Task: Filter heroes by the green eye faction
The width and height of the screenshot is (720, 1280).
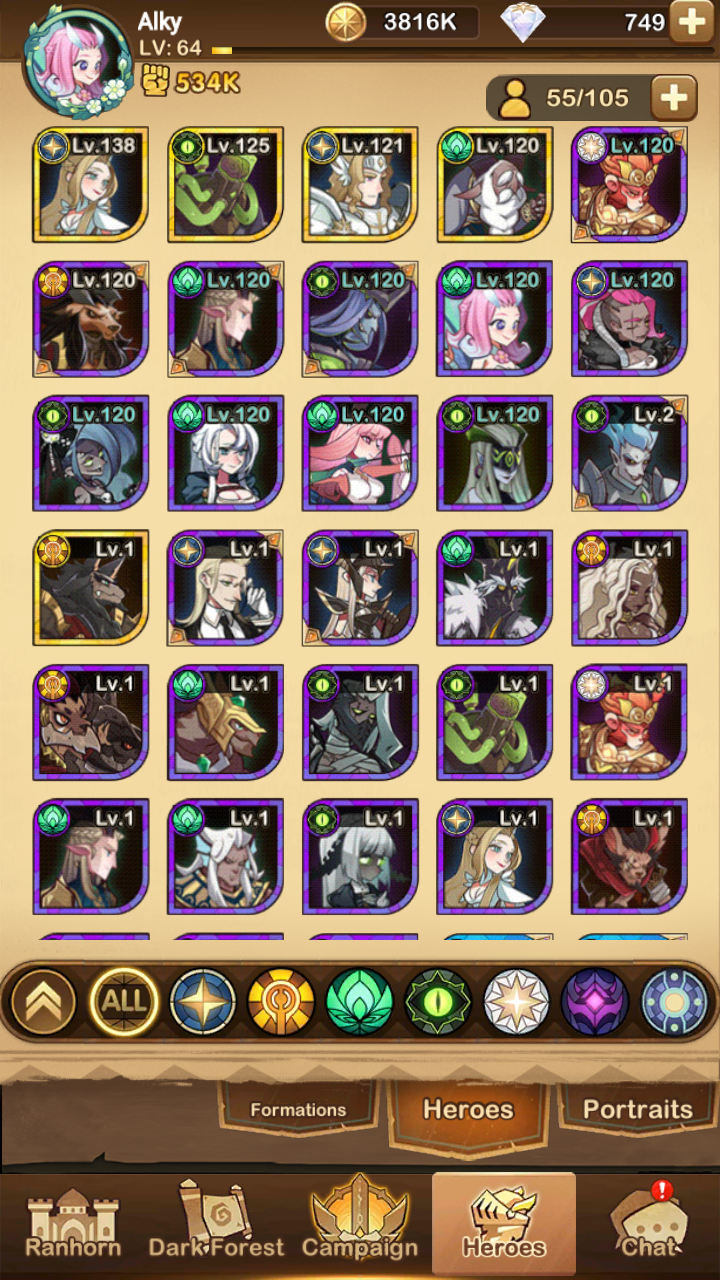Action: [x=438, y=1001]
